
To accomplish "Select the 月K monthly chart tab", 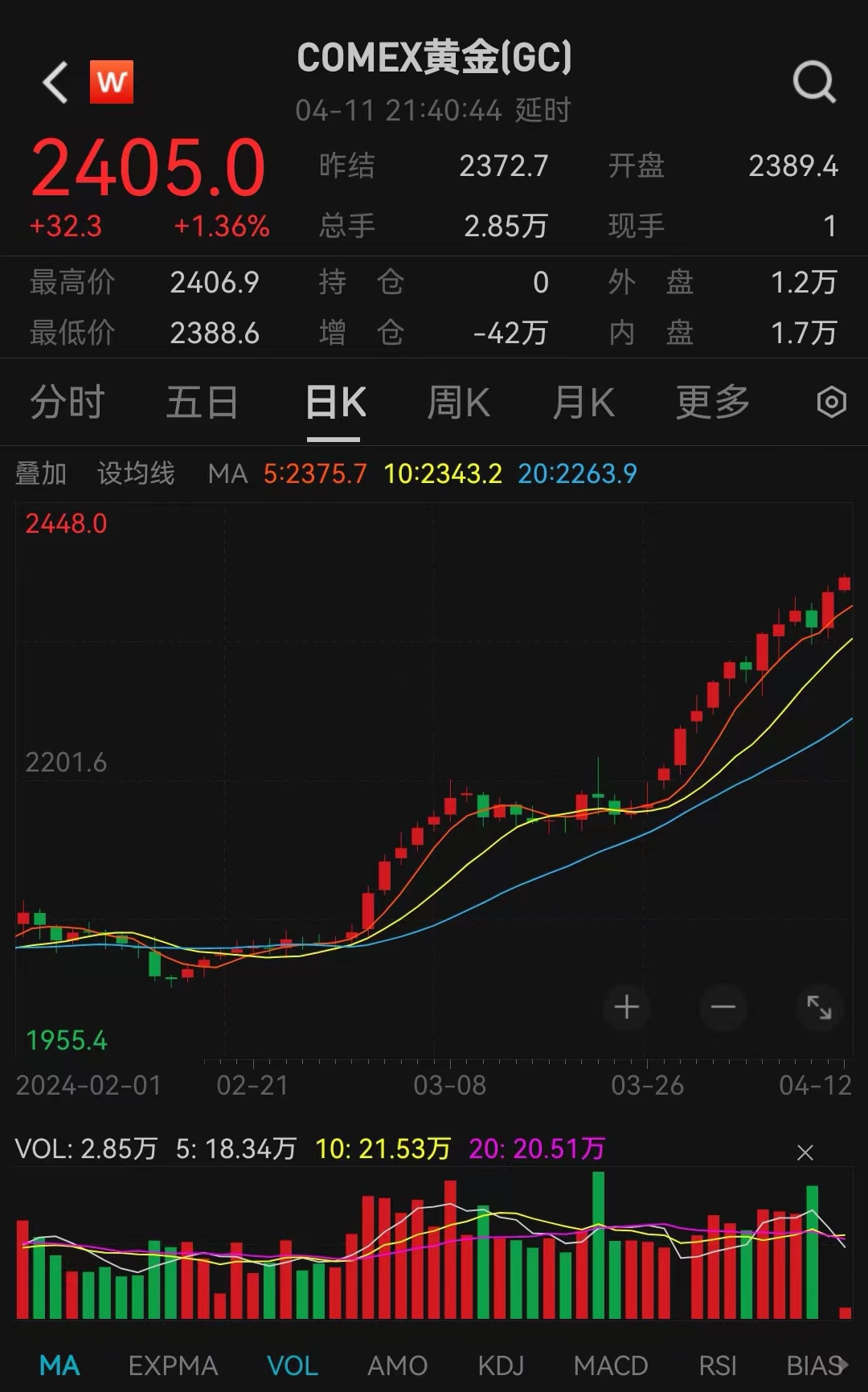I will click(x=583, y=403).
